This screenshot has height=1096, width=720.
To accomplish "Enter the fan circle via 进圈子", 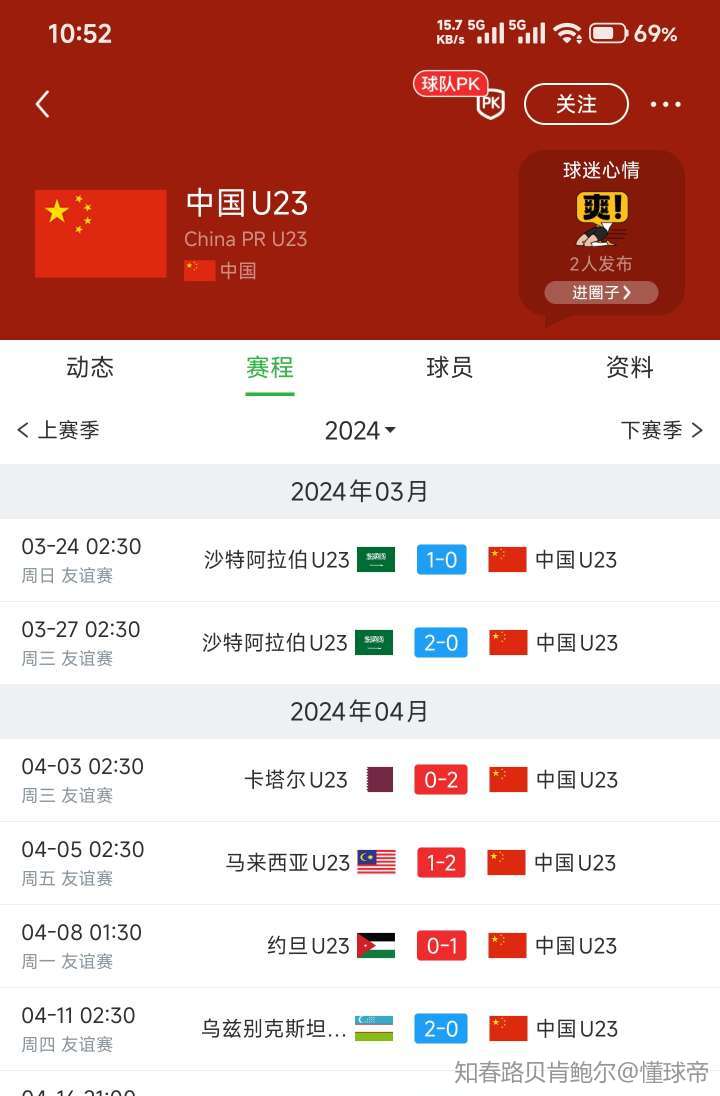I will (601, 293).
